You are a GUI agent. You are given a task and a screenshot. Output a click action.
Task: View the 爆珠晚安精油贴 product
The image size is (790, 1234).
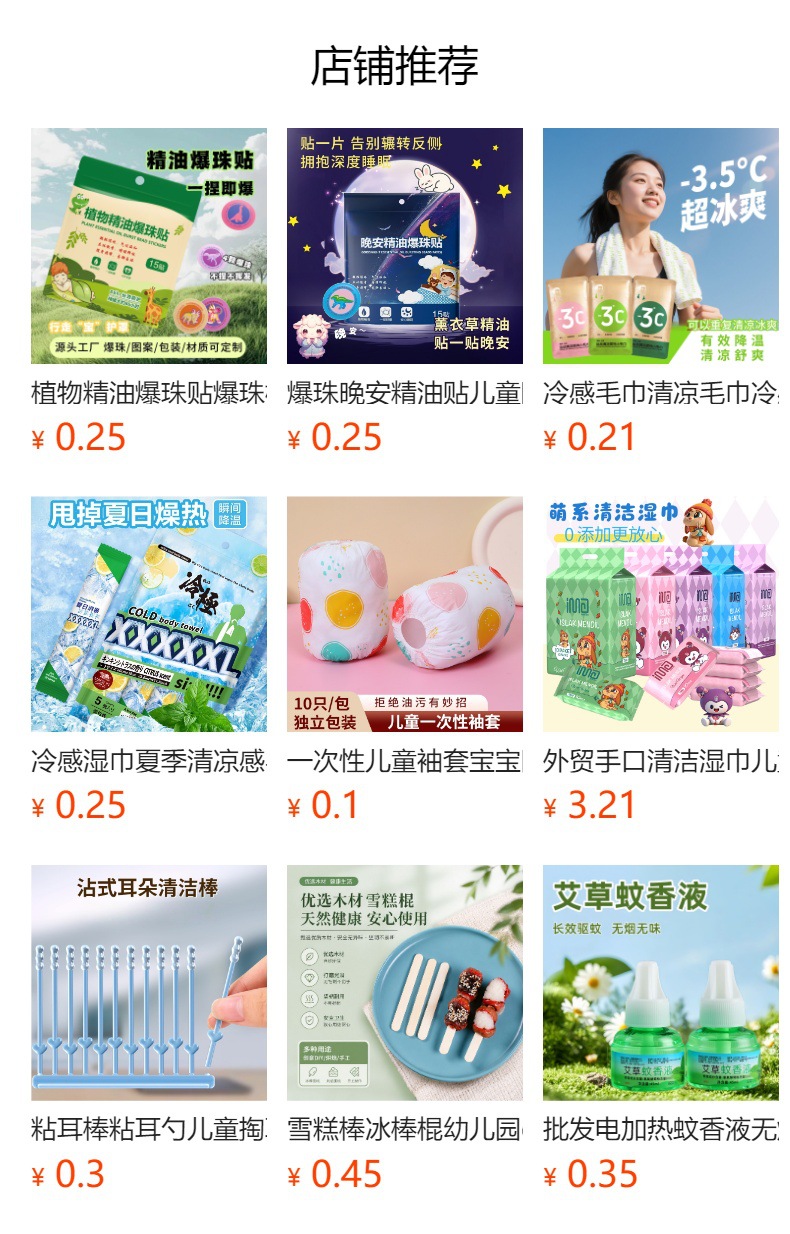point(405,292)
